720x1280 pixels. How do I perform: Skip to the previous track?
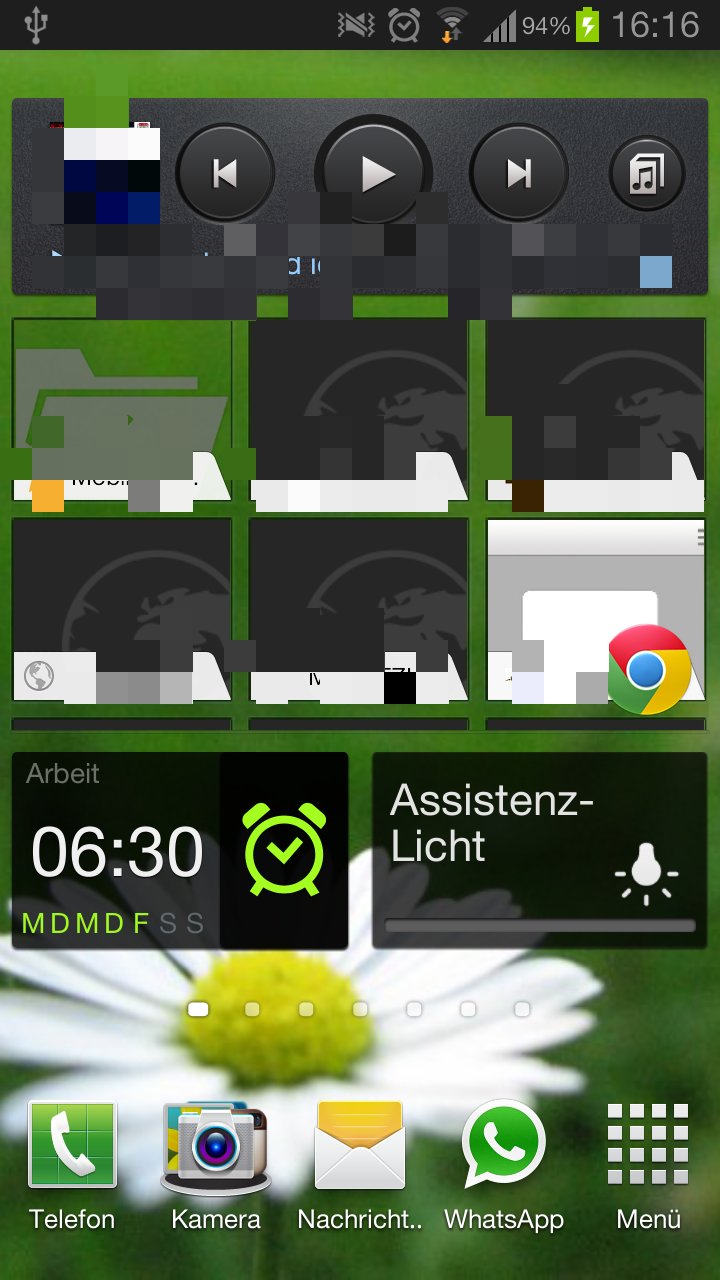click(x=225, y=174)
